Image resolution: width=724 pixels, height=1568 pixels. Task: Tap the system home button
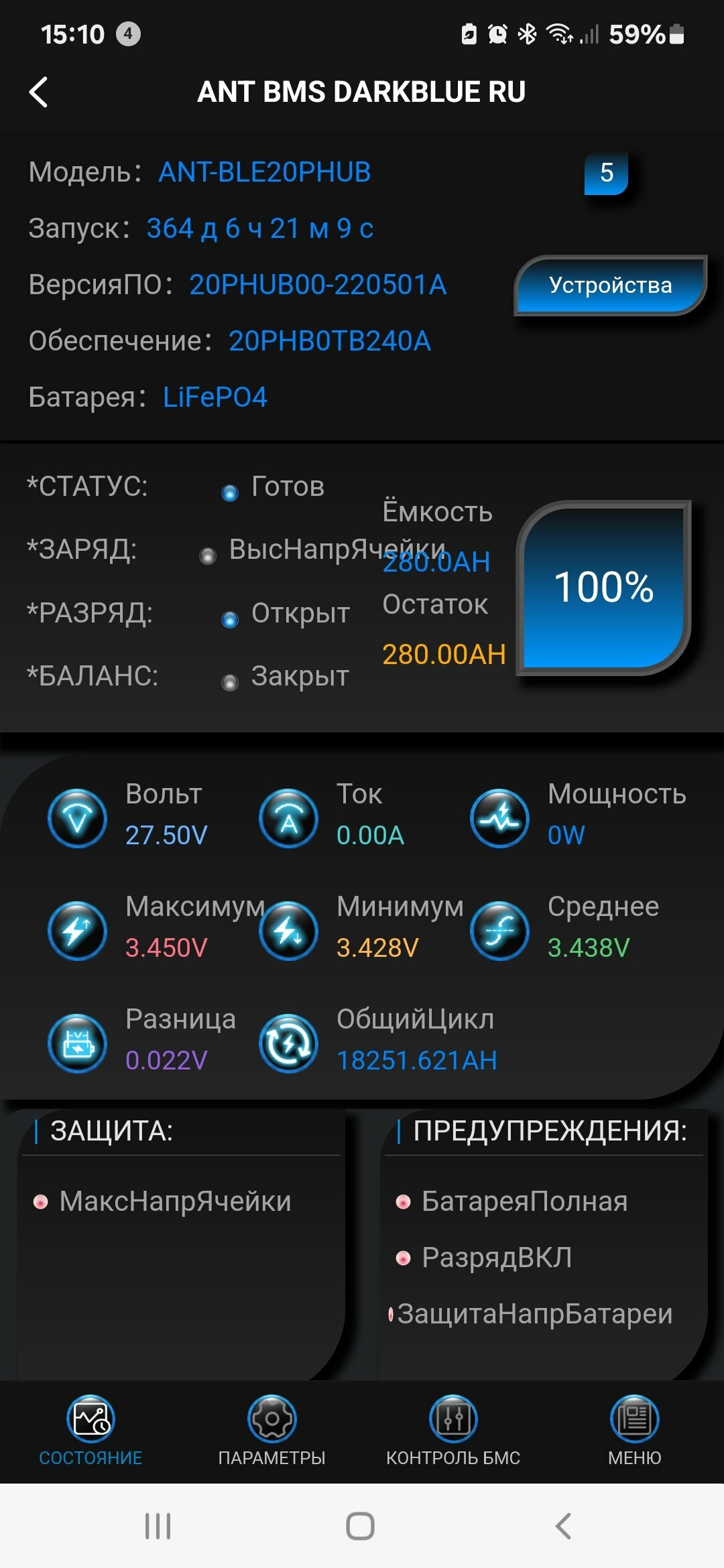361,1526
